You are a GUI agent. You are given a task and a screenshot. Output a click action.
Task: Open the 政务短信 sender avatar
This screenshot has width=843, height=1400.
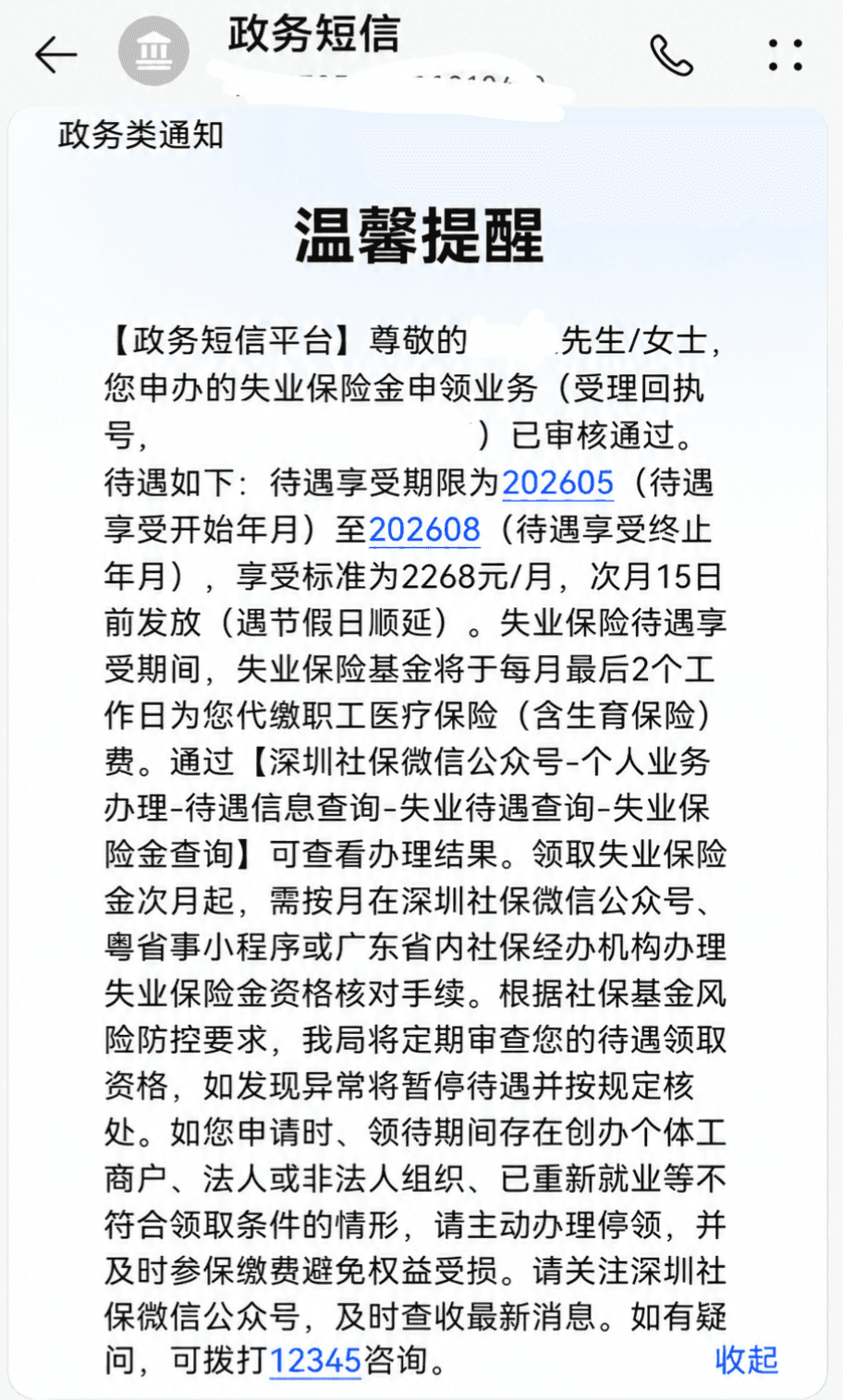click(153, 51)
